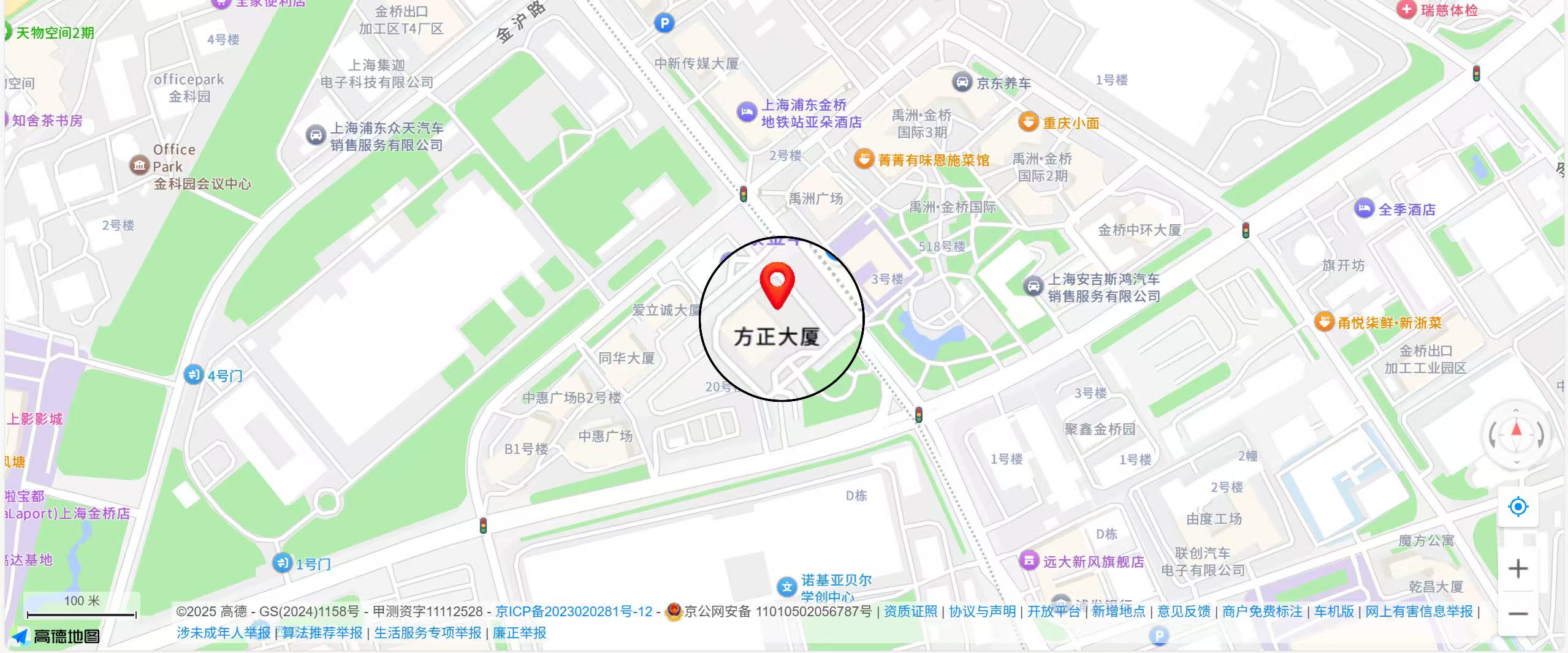Open the 商户免费标注 link
The height and width of the screenshot is (653, 1568).
click(1262, 611)
